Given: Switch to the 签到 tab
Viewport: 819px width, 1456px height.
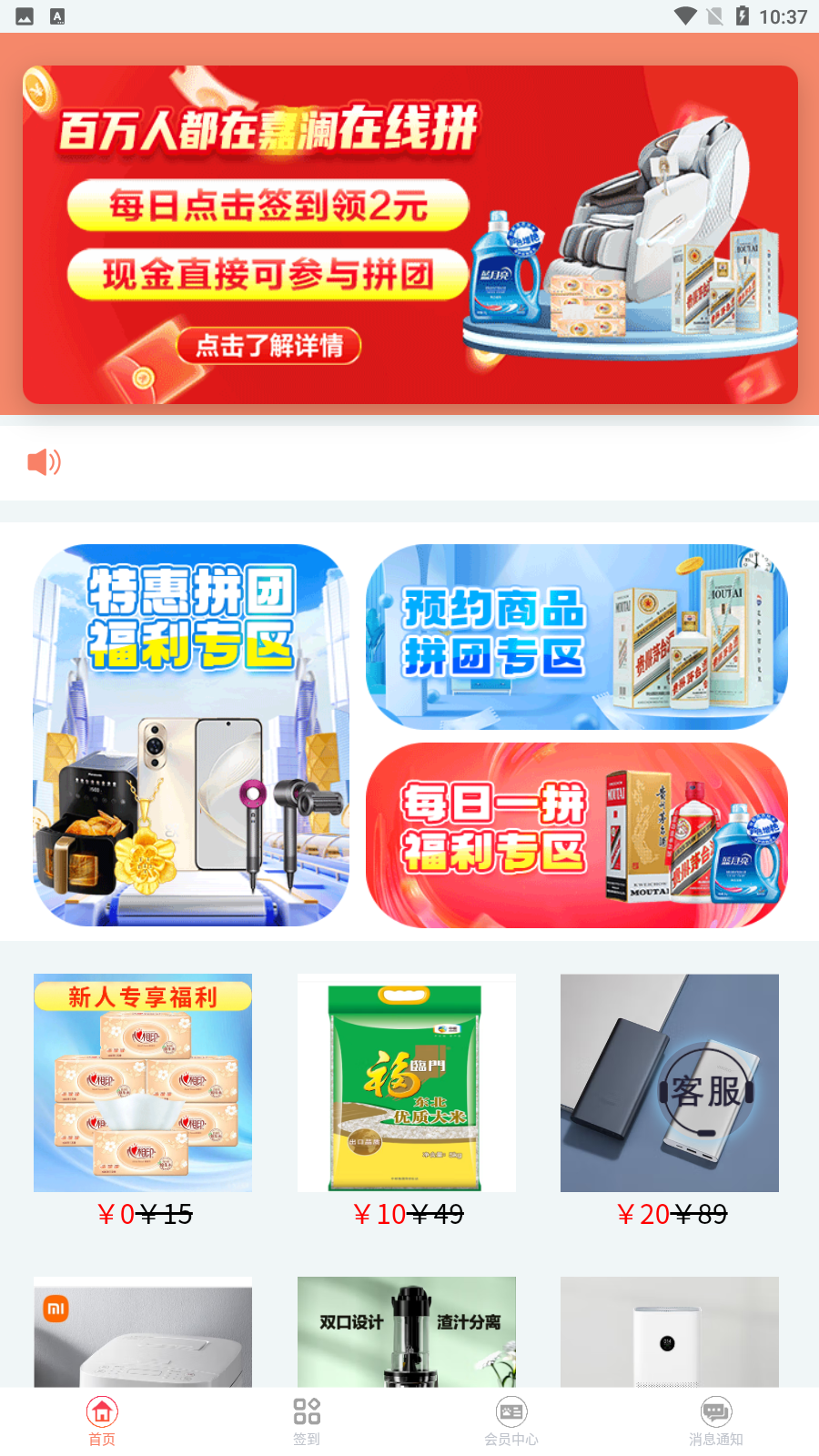Looking at the screenshot, I should pyautogui.click(x=307, y=1421).
